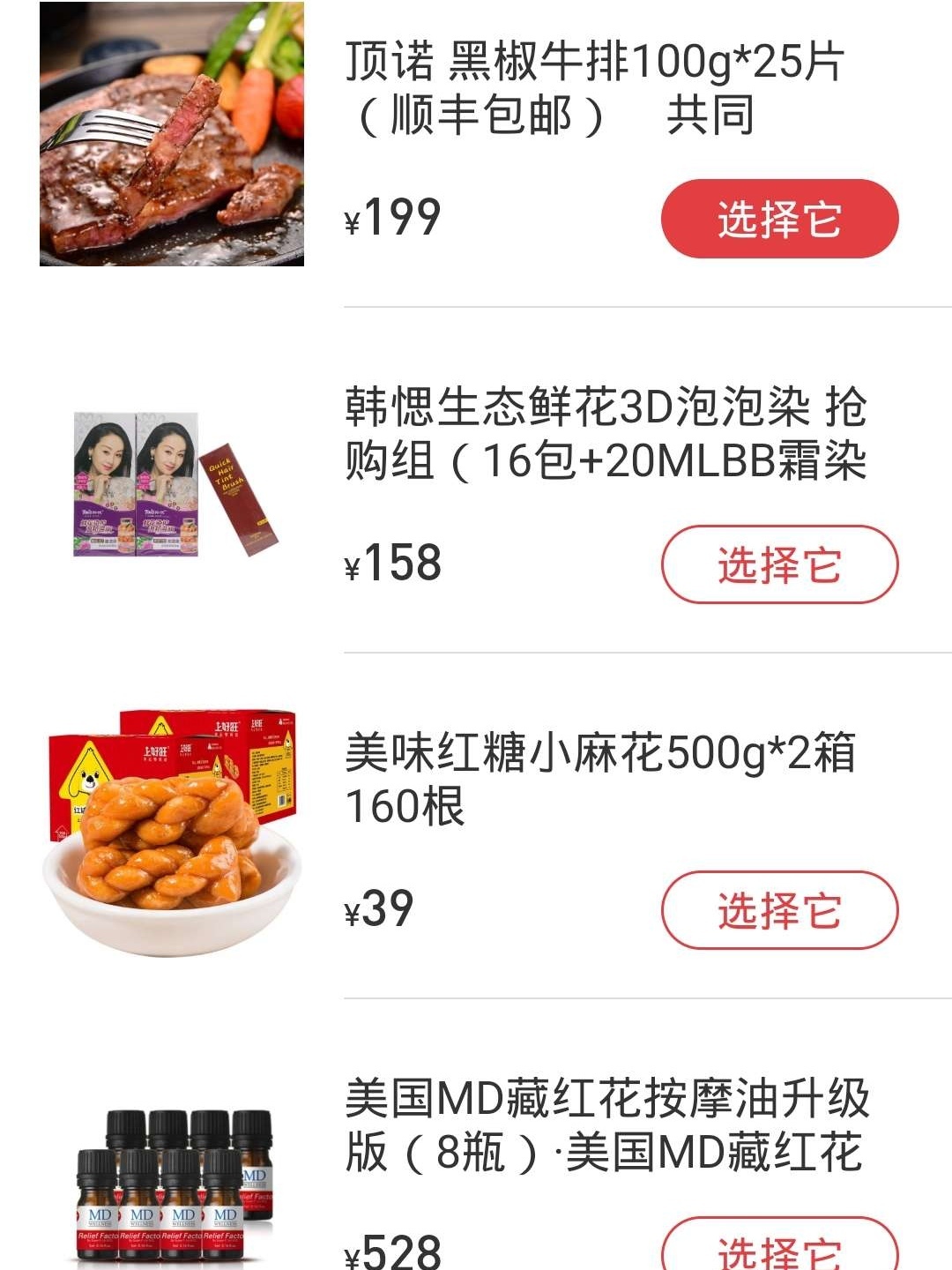
Task: Pick the 美国MD藏红花按摩油 for ¥528
Action: pyautogui.click(x=779, y=1248)
